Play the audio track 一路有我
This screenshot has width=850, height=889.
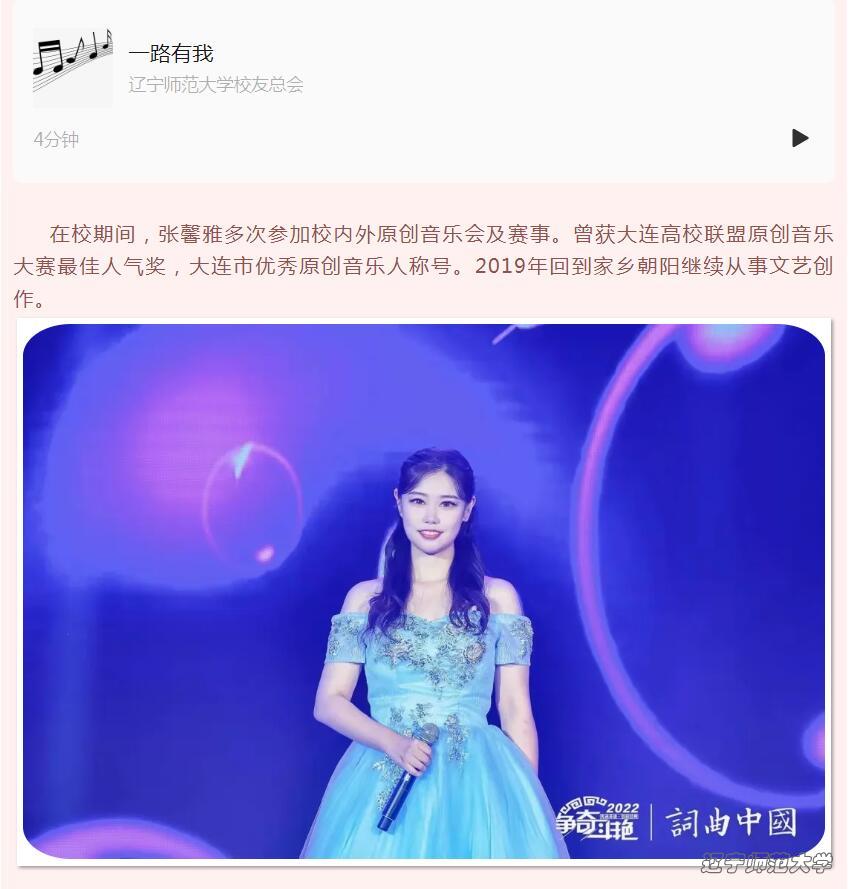coord(799,138)
